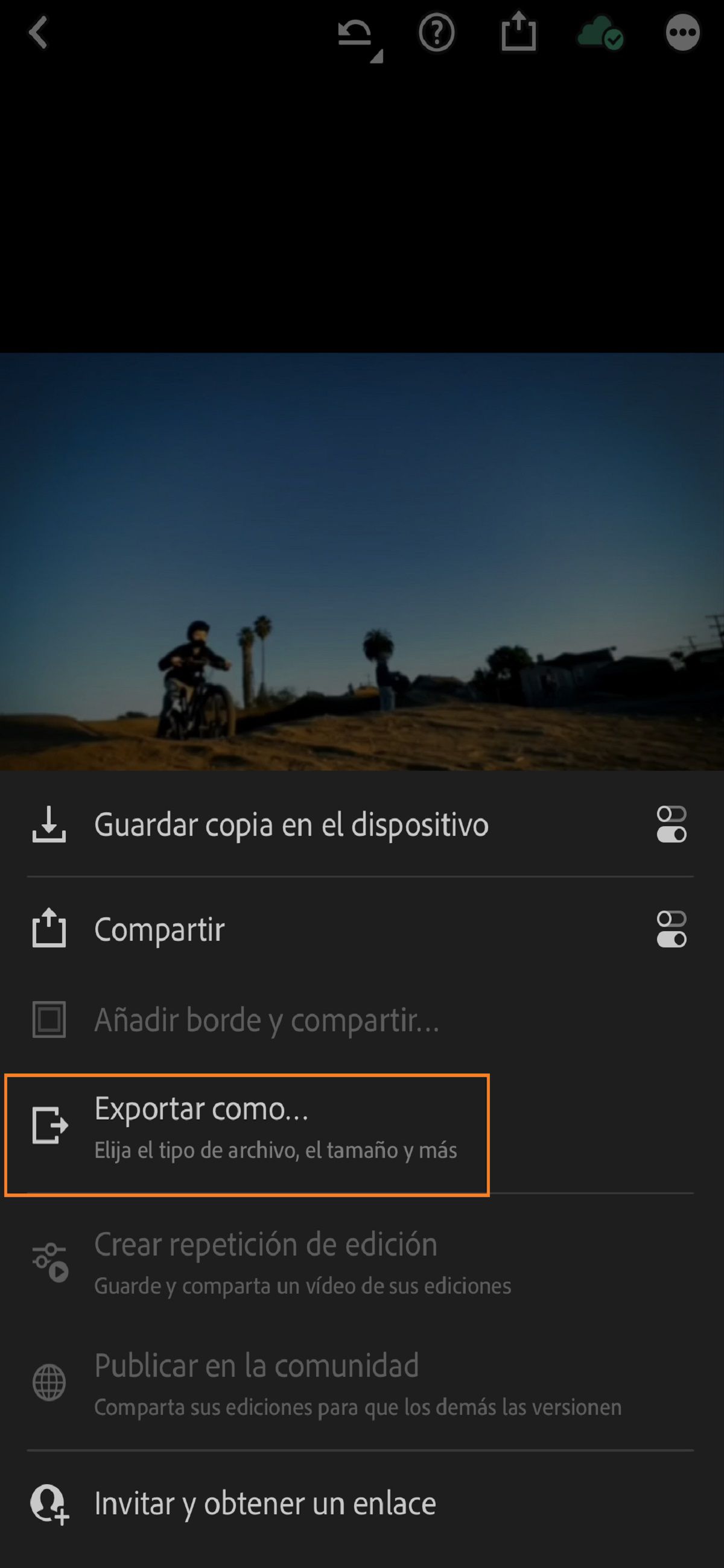Open the undo history icon
The height and width of the screenshot is (1568, 724).
[356, 34]
